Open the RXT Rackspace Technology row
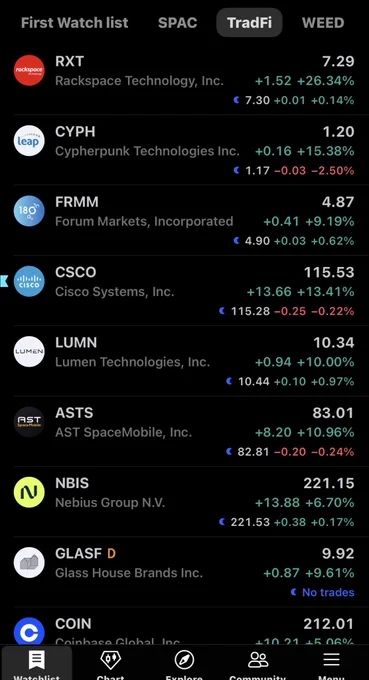Screen dimensions: 369x680 (x=184, y=80)
